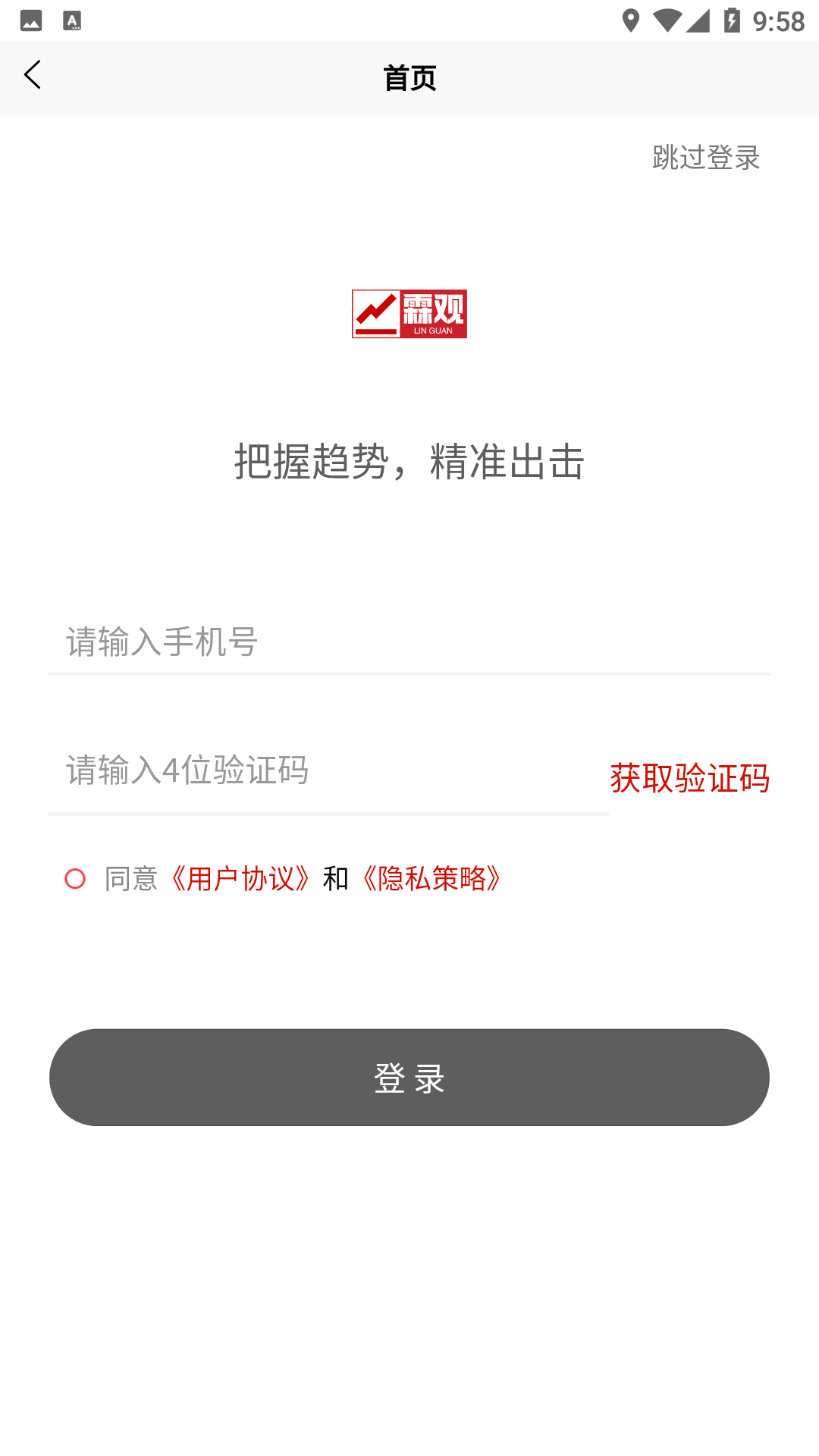Tap the 登录 login button
819x1456 pixels.
point(409,1078)
